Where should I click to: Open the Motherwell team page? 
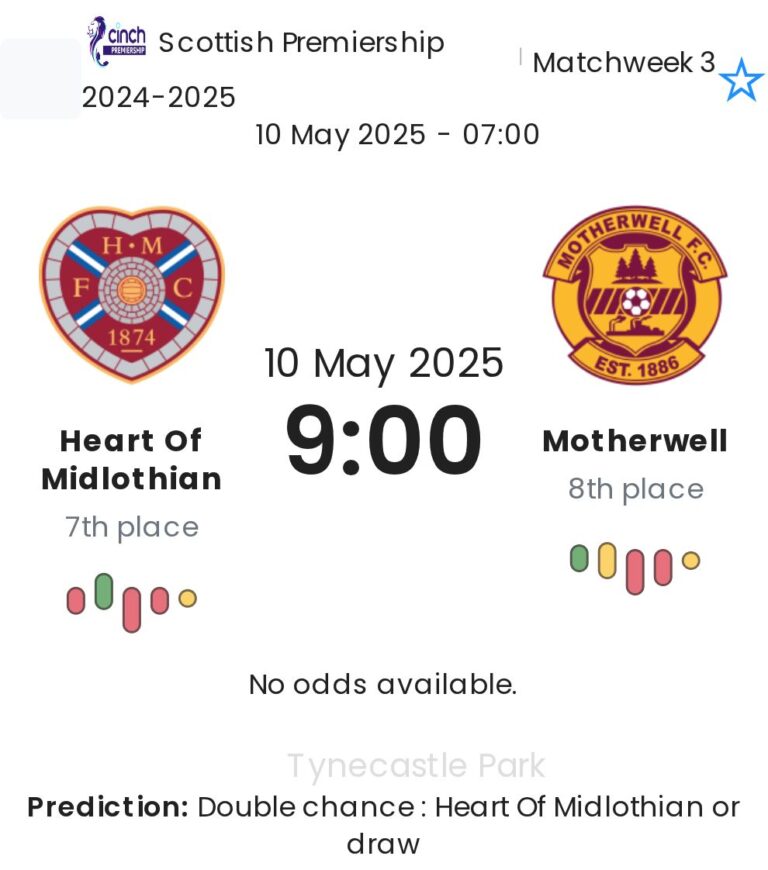coord(634,295)
